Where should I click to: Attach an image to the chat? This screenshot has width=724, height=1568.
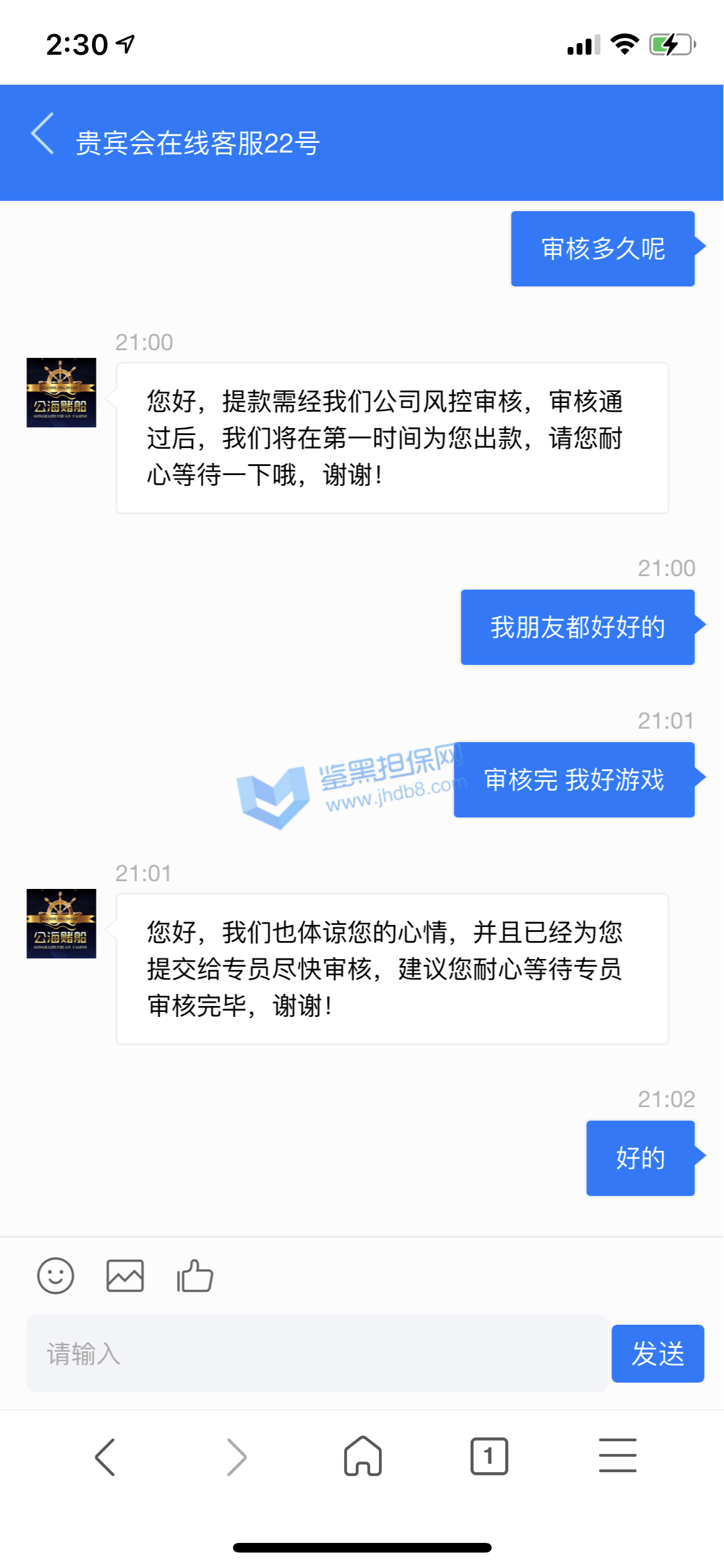click(x=125, y=1276)
